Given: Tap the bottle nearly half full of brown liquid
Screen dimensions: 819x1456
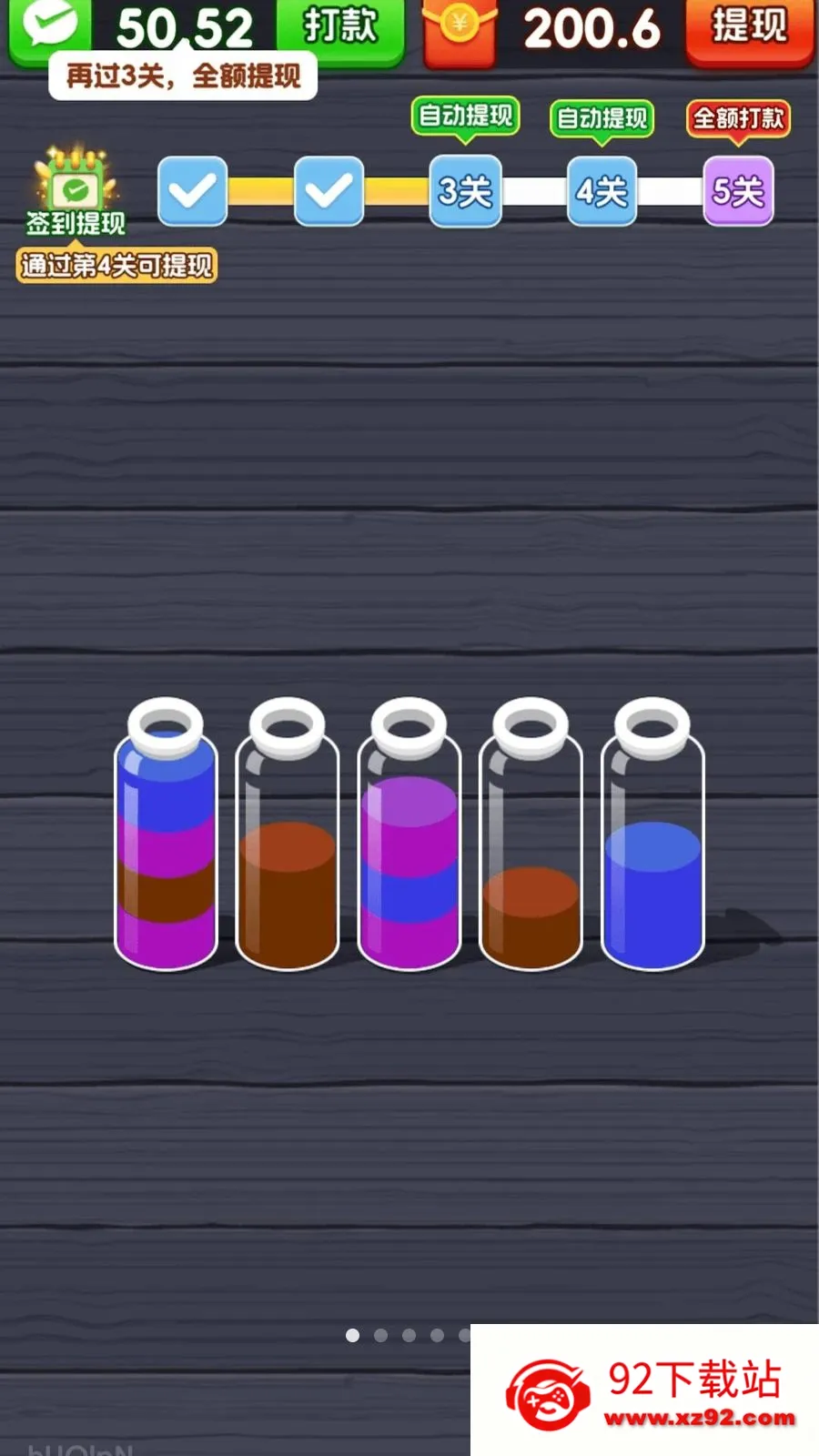Looking at the screenshot, I should pyautogui.click(x=288, y=834).
